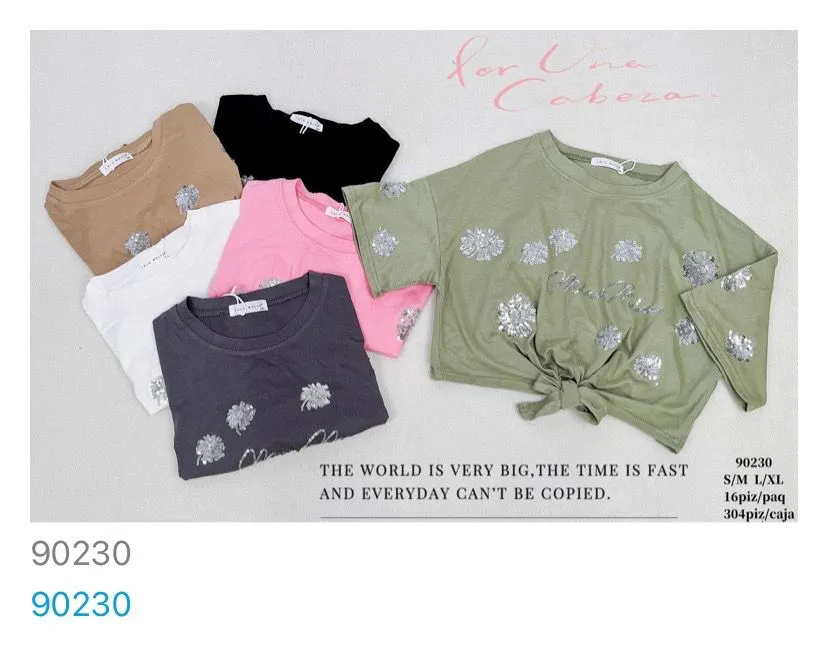
Task: Open the 90230 t-shirt product image
Action: coord(413,276)
